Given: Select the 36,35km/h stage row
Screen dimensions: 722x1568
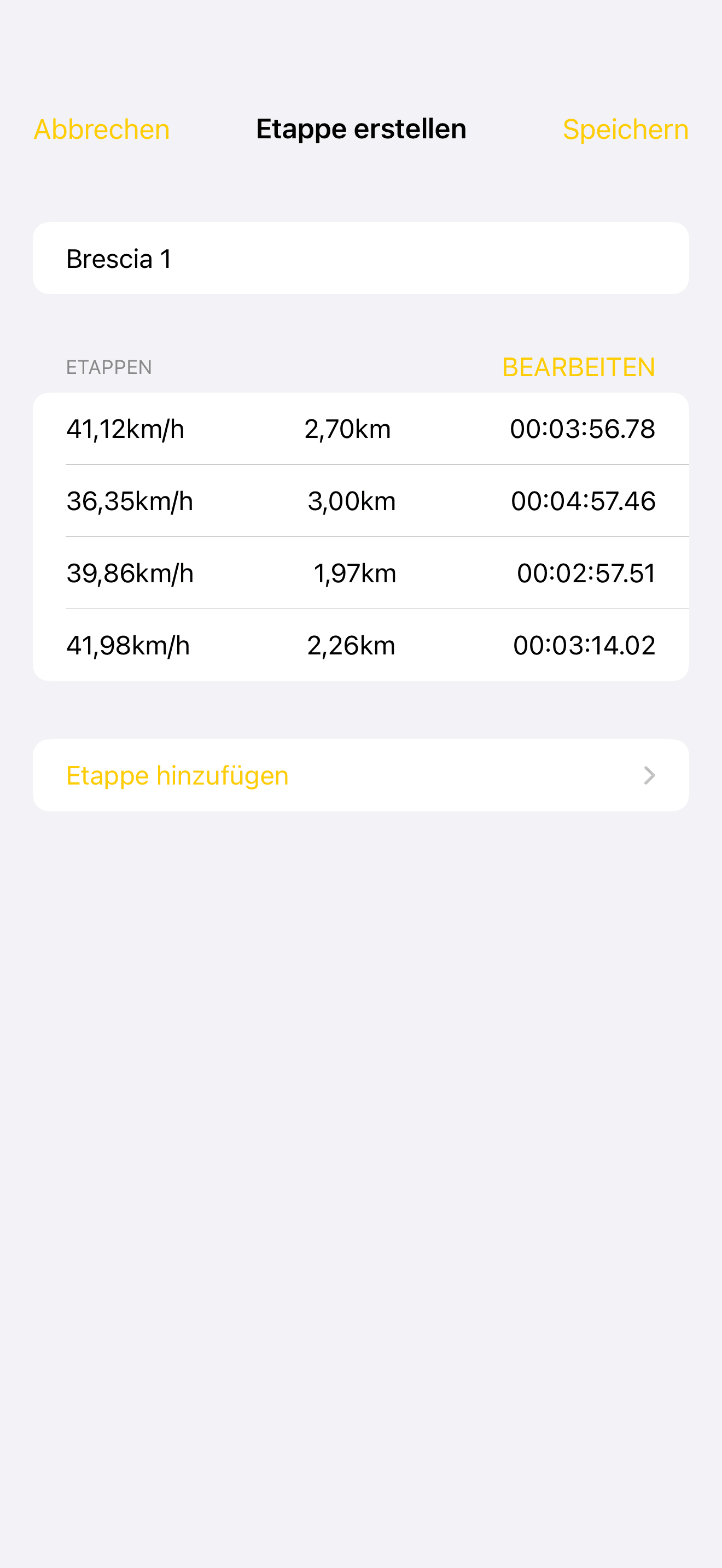Looking at the screenshot, I should (129, 500).
